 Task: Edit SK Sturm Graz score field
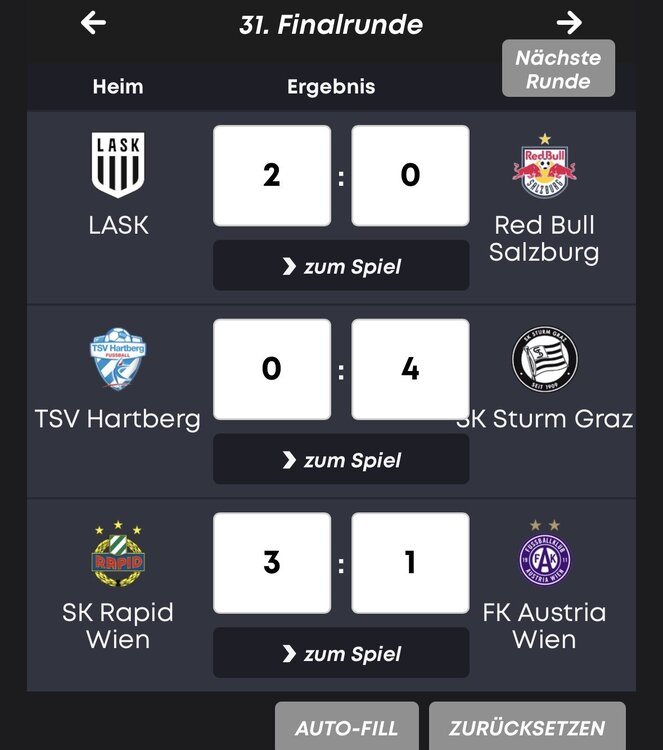410,369
